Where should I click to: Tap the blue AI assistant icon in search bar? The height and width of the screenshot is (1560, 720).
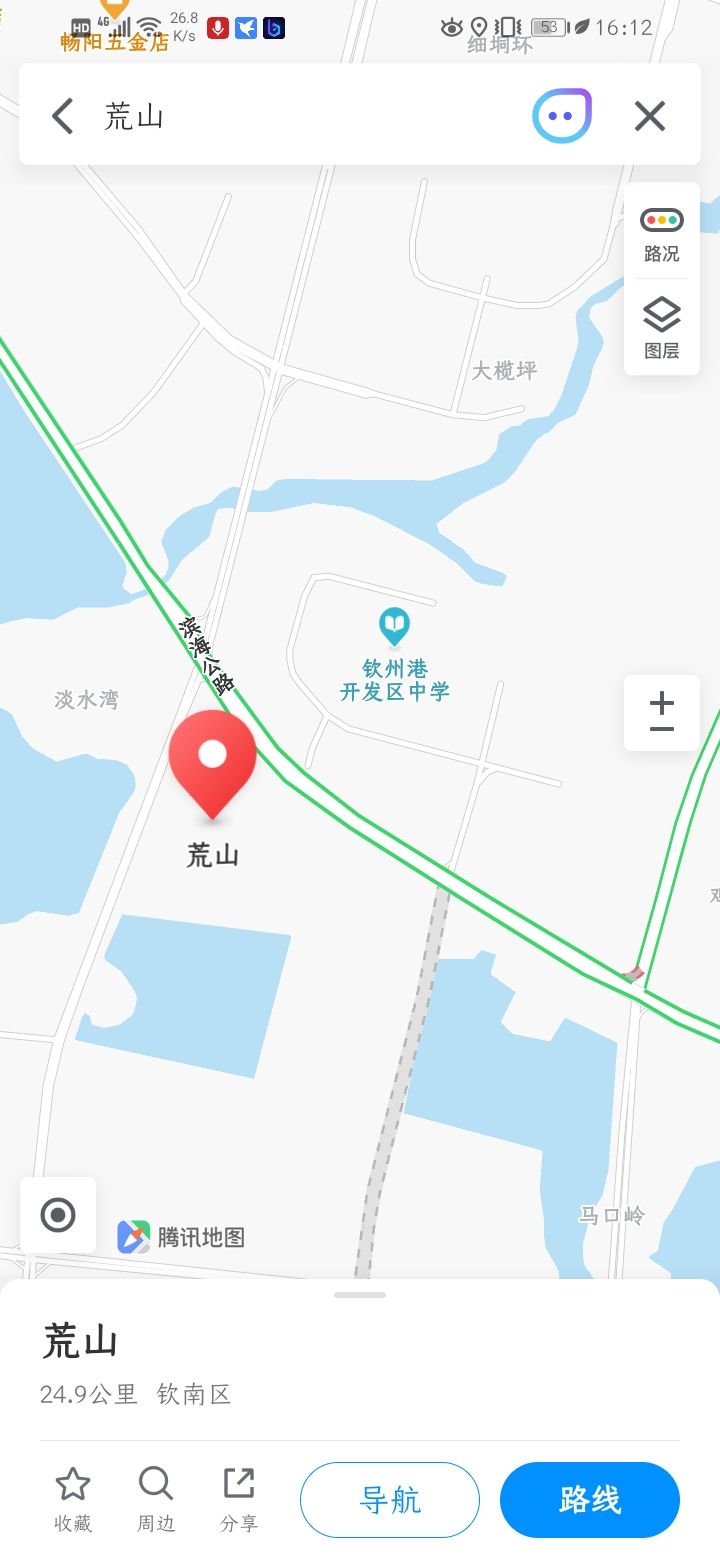(x=561, y=114)
